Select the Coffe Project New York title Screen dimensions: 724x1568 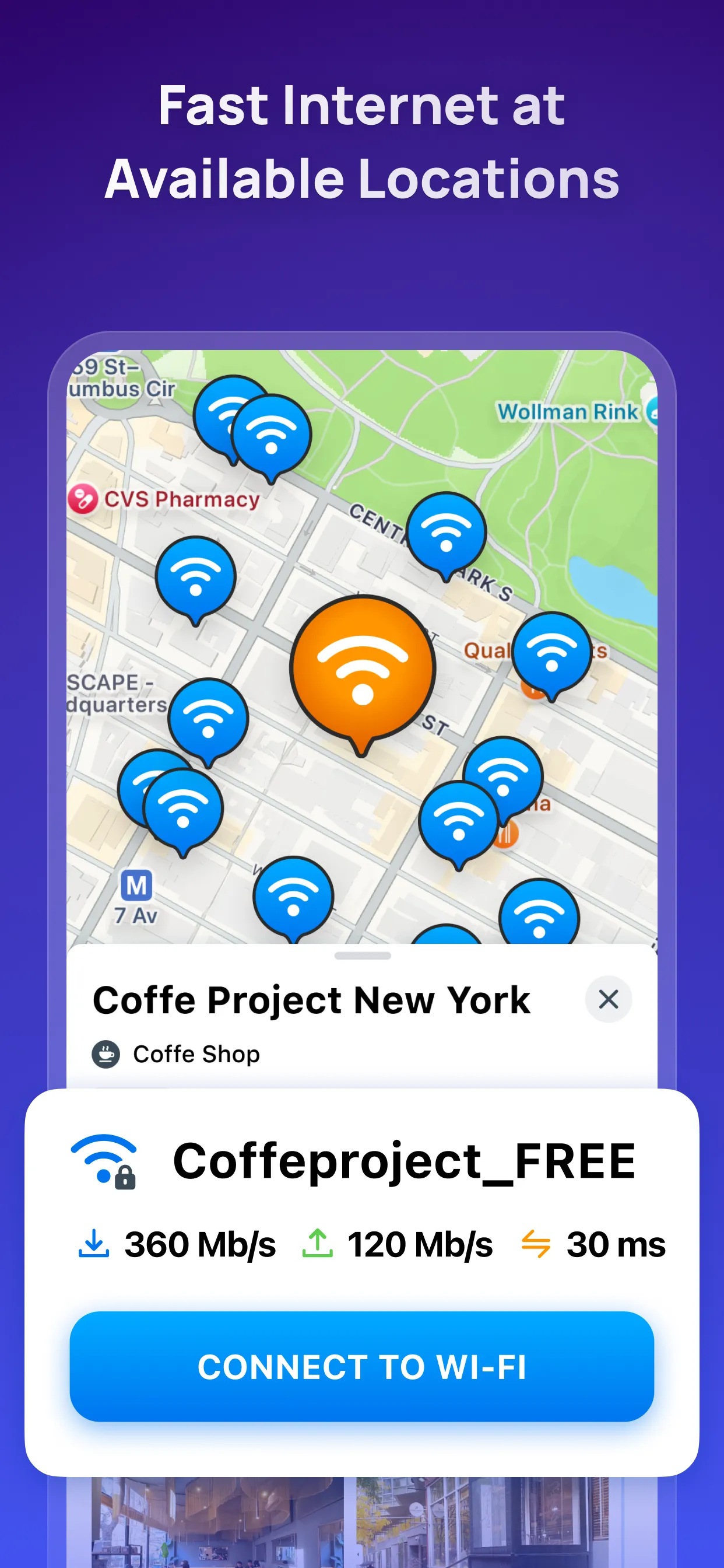311,999
